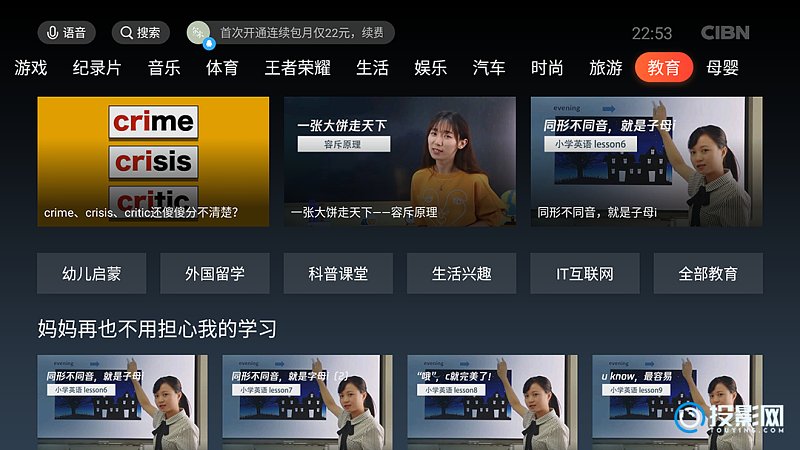The width and height of the screenshot is (800, 450).
Task: Select the 旅游 tab
Action: point(606,68)
